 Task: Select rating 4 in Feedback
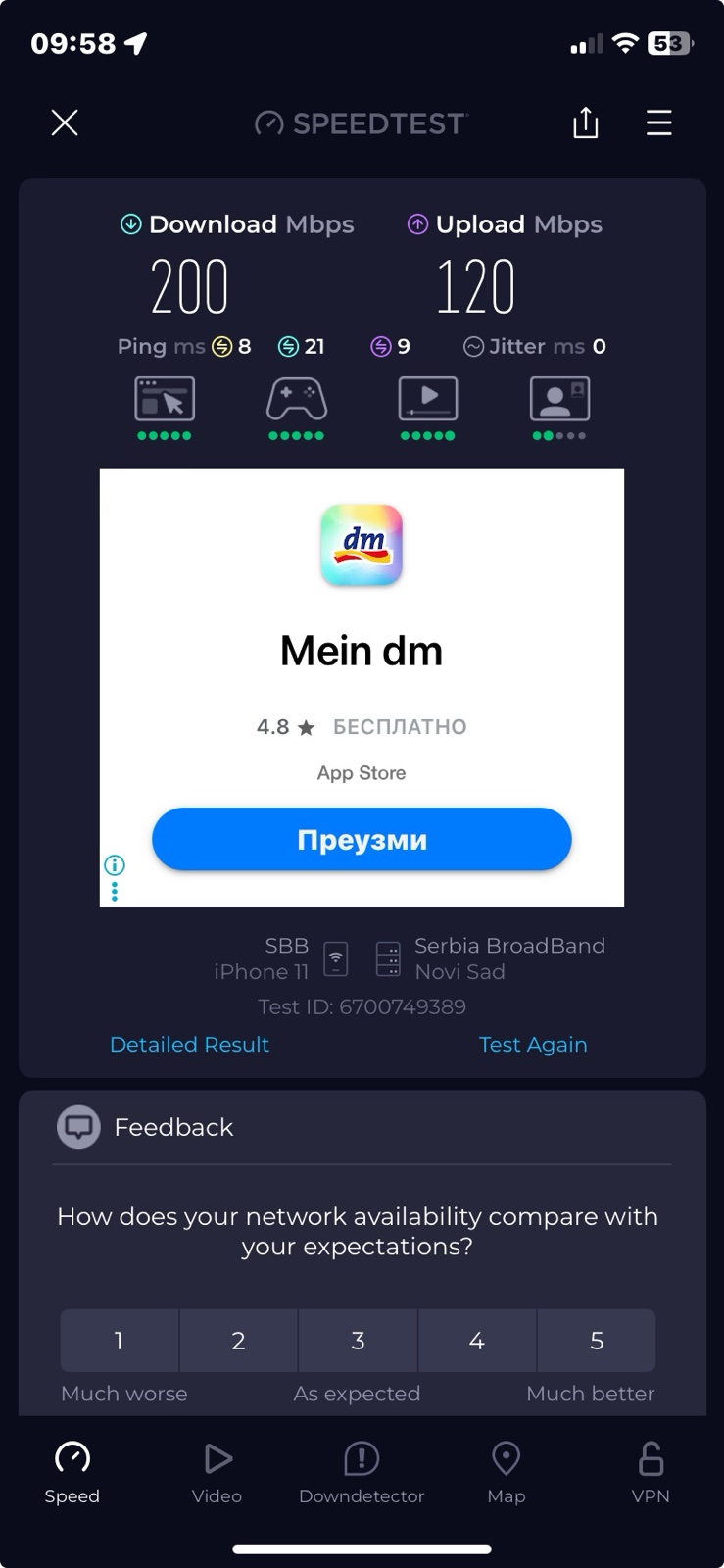click(x=477, y=1341)
